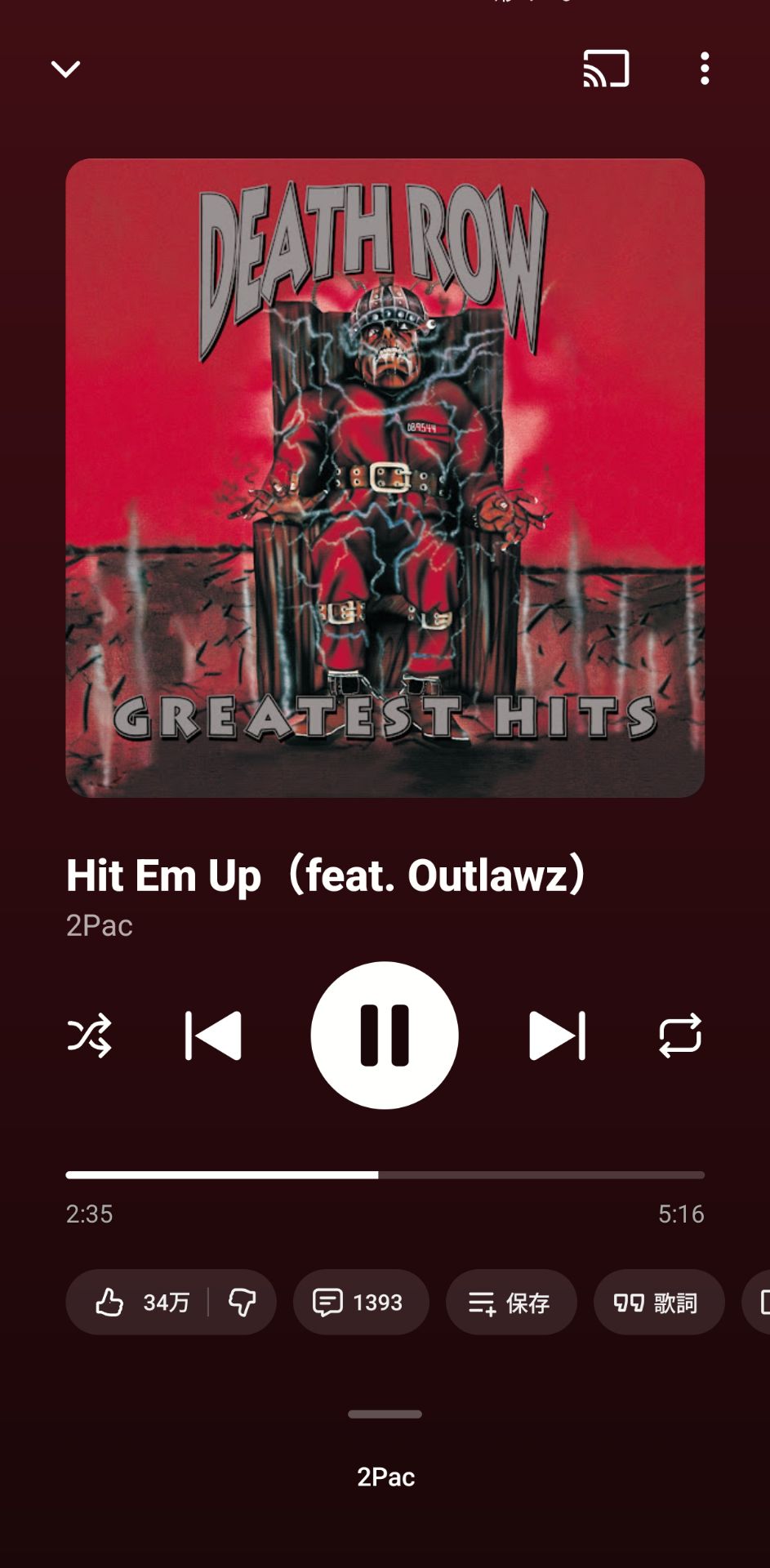
Task: Open the 1393 comments
Action: (x=360, y=1303)
